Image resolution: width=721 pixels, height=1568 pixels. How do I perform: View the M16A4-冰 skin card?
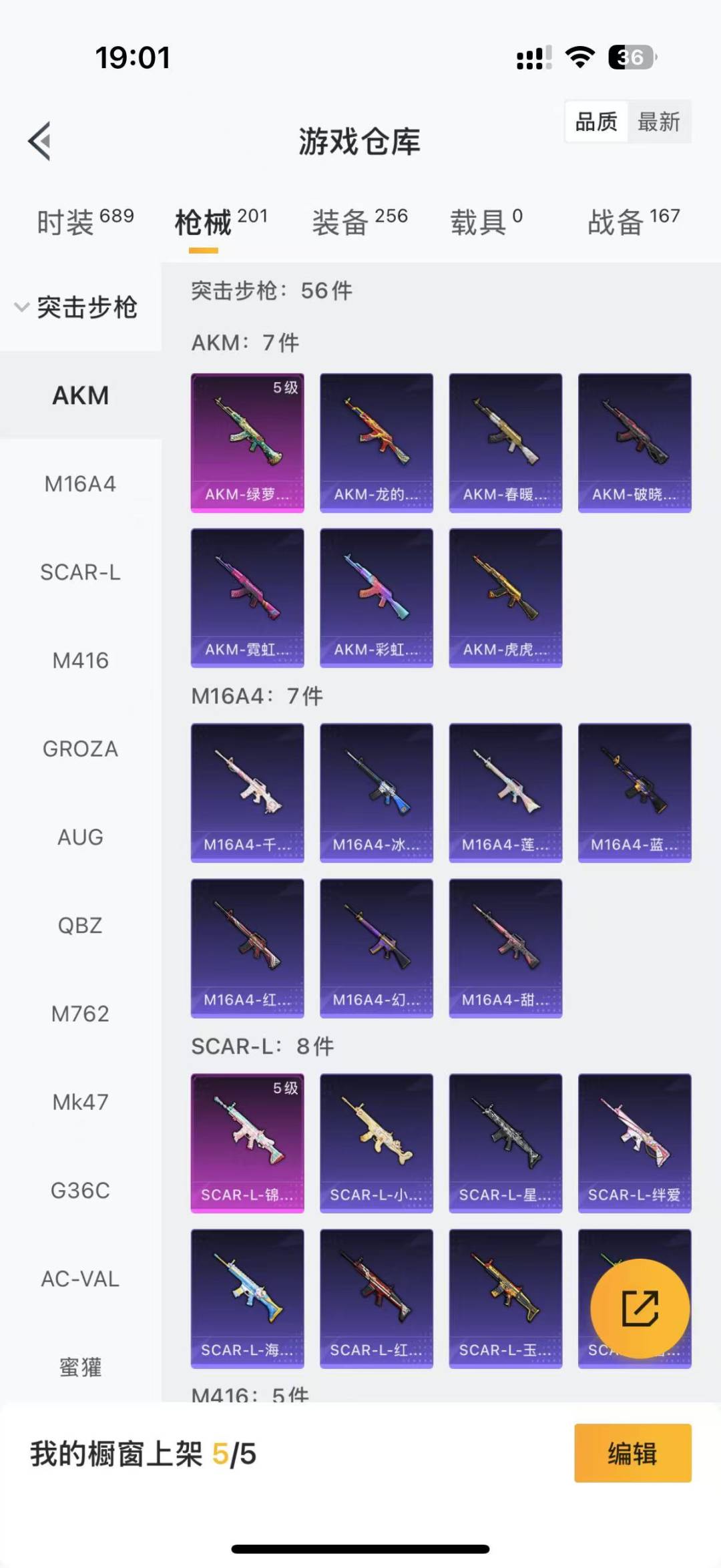pyautogui.click(x=377, y=793)
